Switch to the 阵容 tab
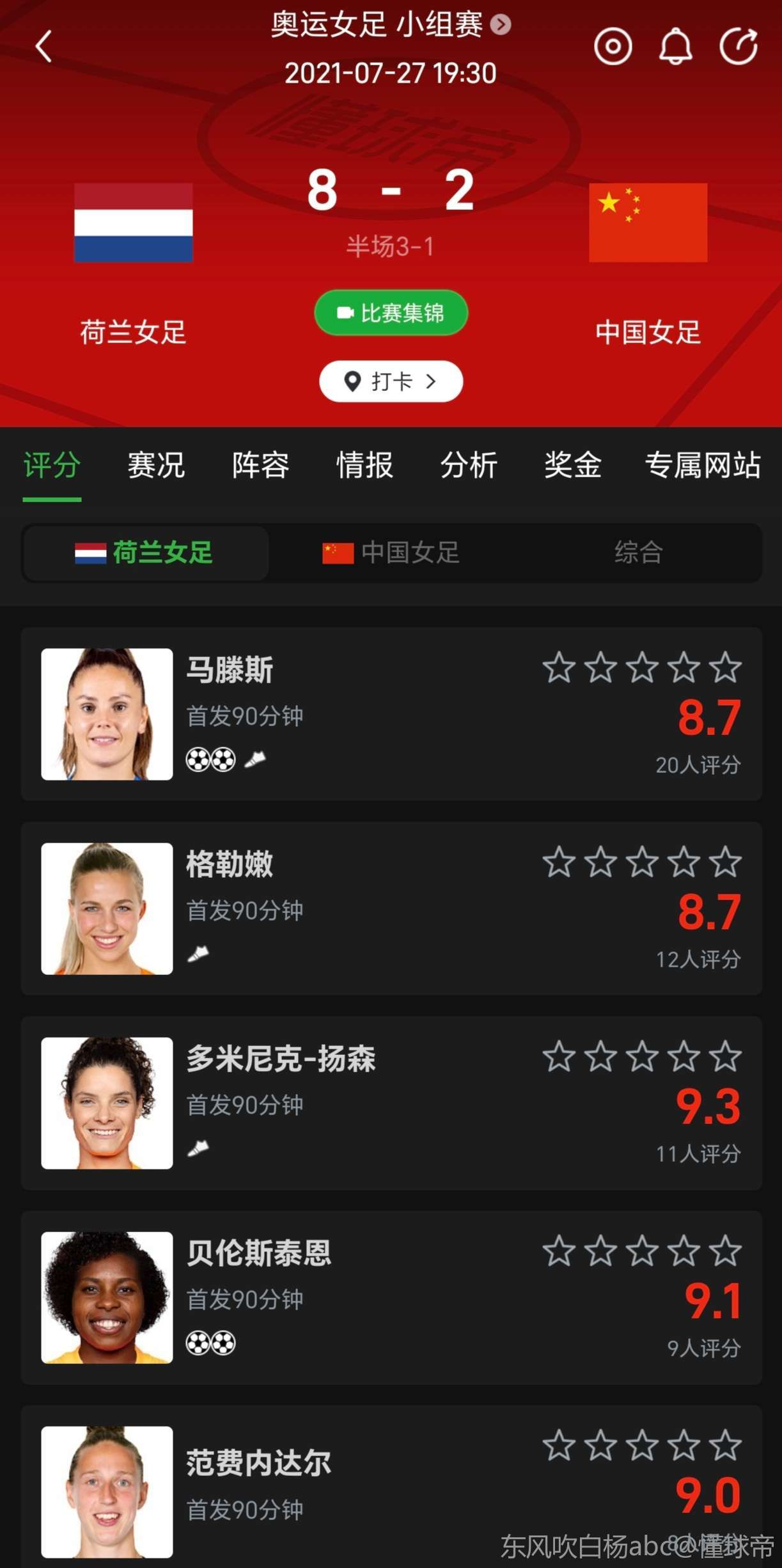 [260, 465]
